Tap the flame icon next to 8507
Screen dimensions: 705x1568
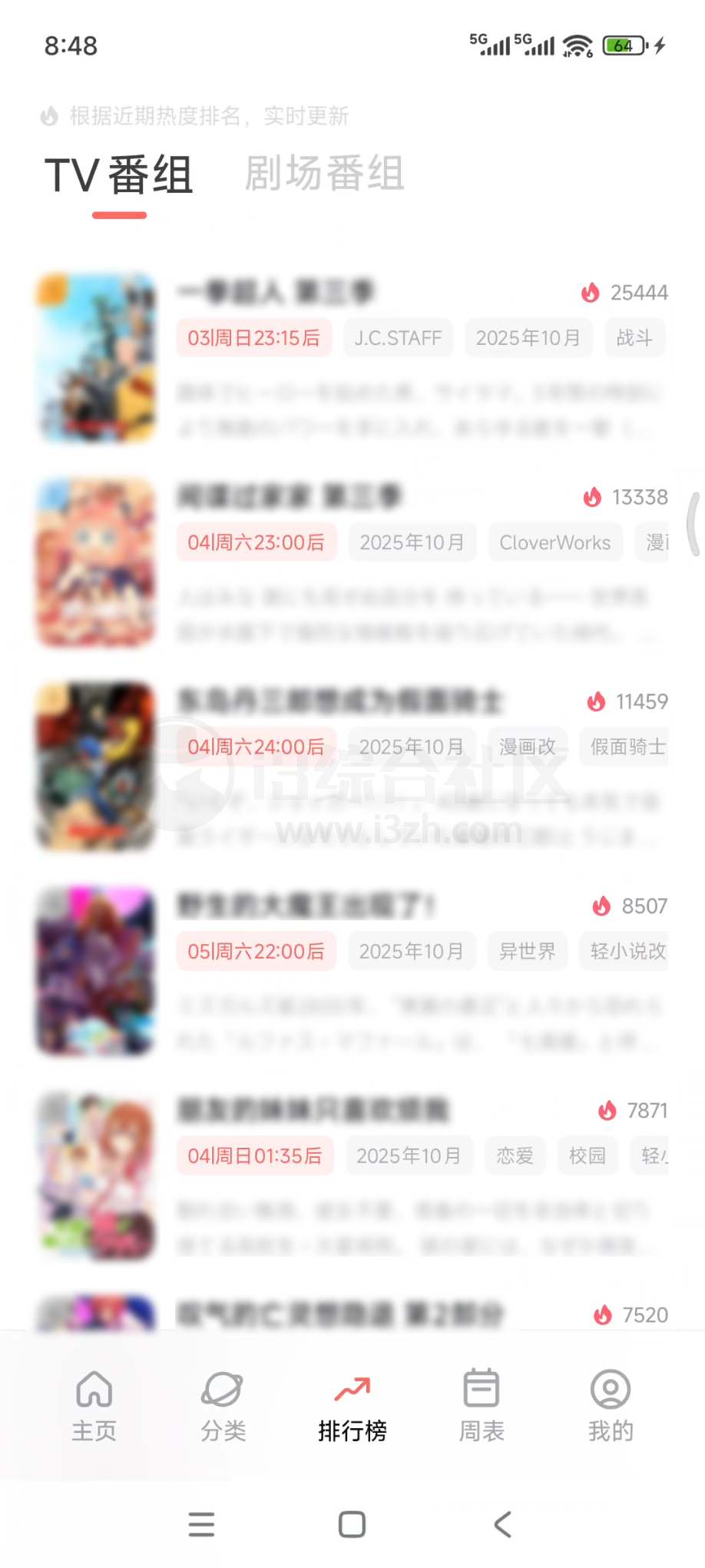click(x=601, y=906)
